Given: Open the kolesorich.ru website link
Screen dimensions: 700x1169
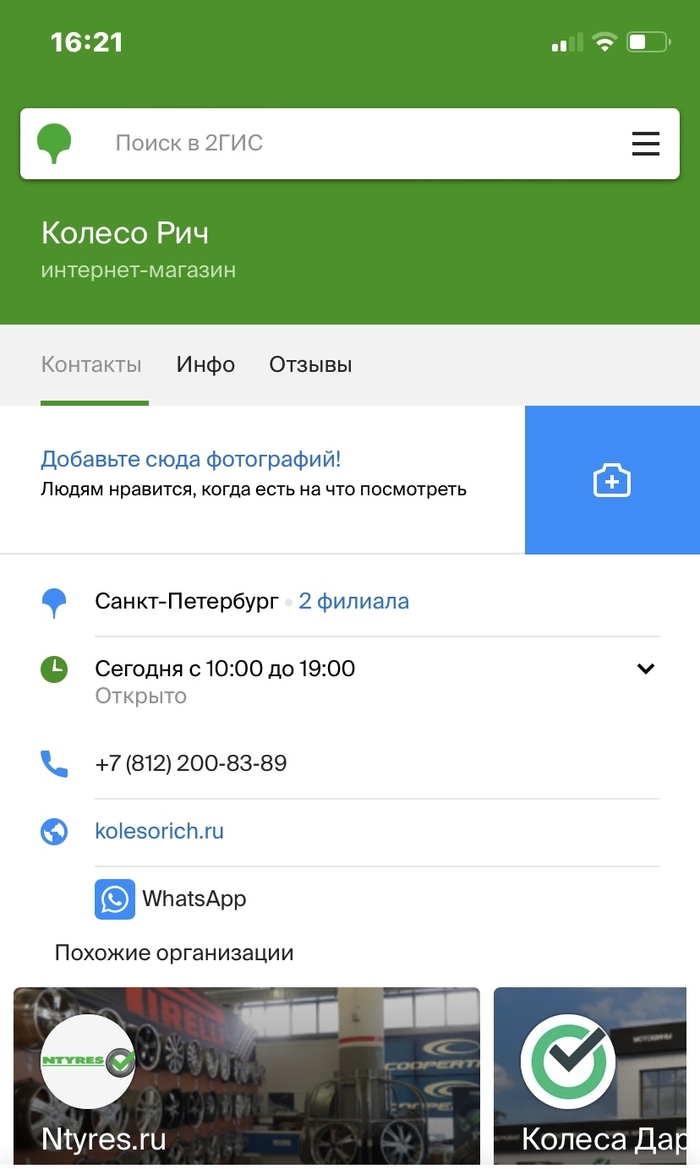Looking at the screenshot, I should pos(159,831).
